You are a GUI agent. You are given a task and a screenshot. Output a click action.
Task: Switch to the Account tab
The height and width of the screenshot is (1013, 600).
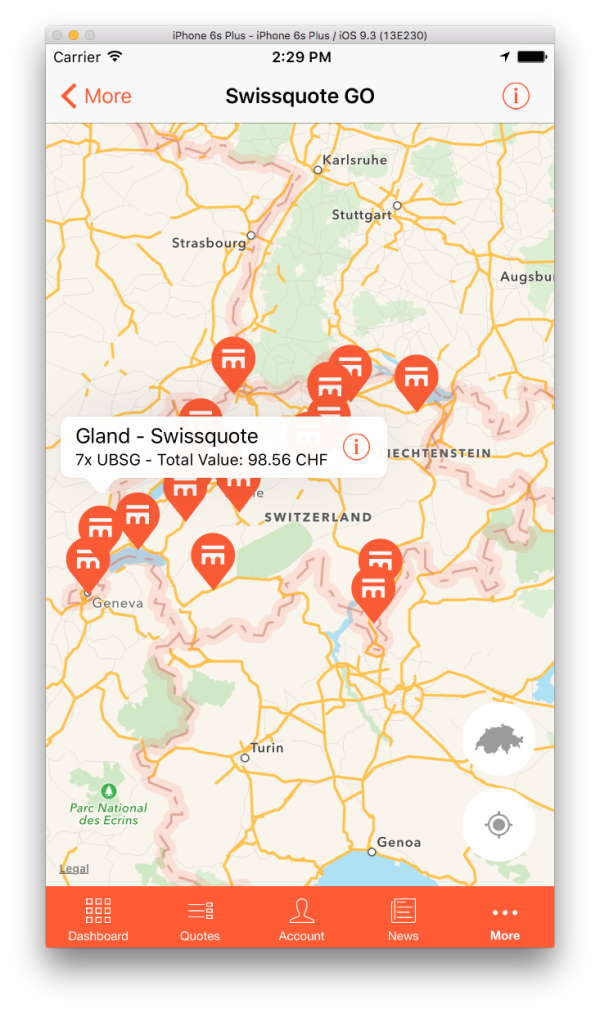tap(302, 919)
